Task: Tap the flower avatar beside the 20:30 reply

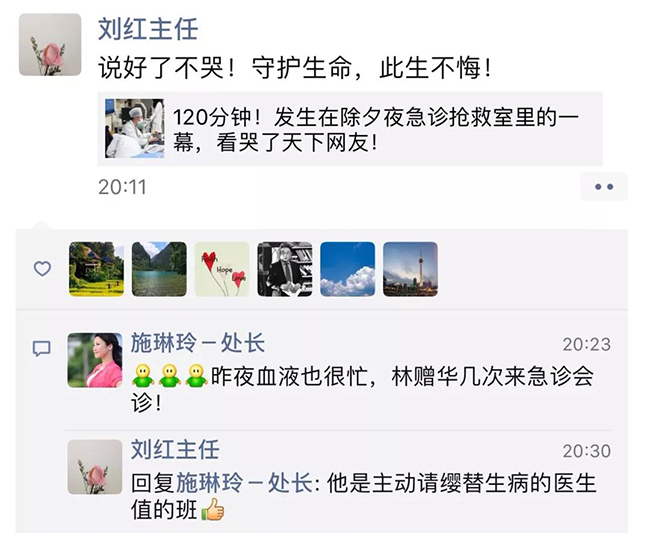Action: point(94,467)
